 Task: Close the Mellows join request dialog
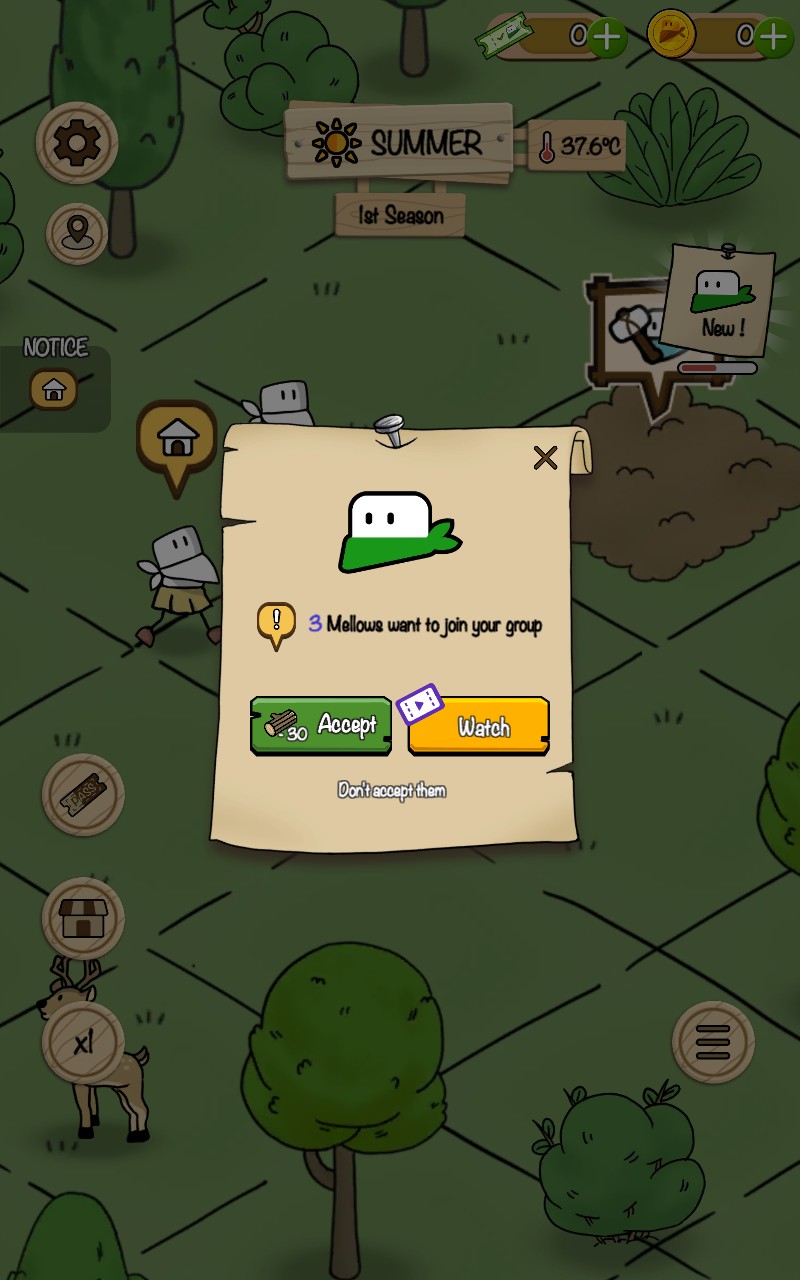tap(545, 458)
